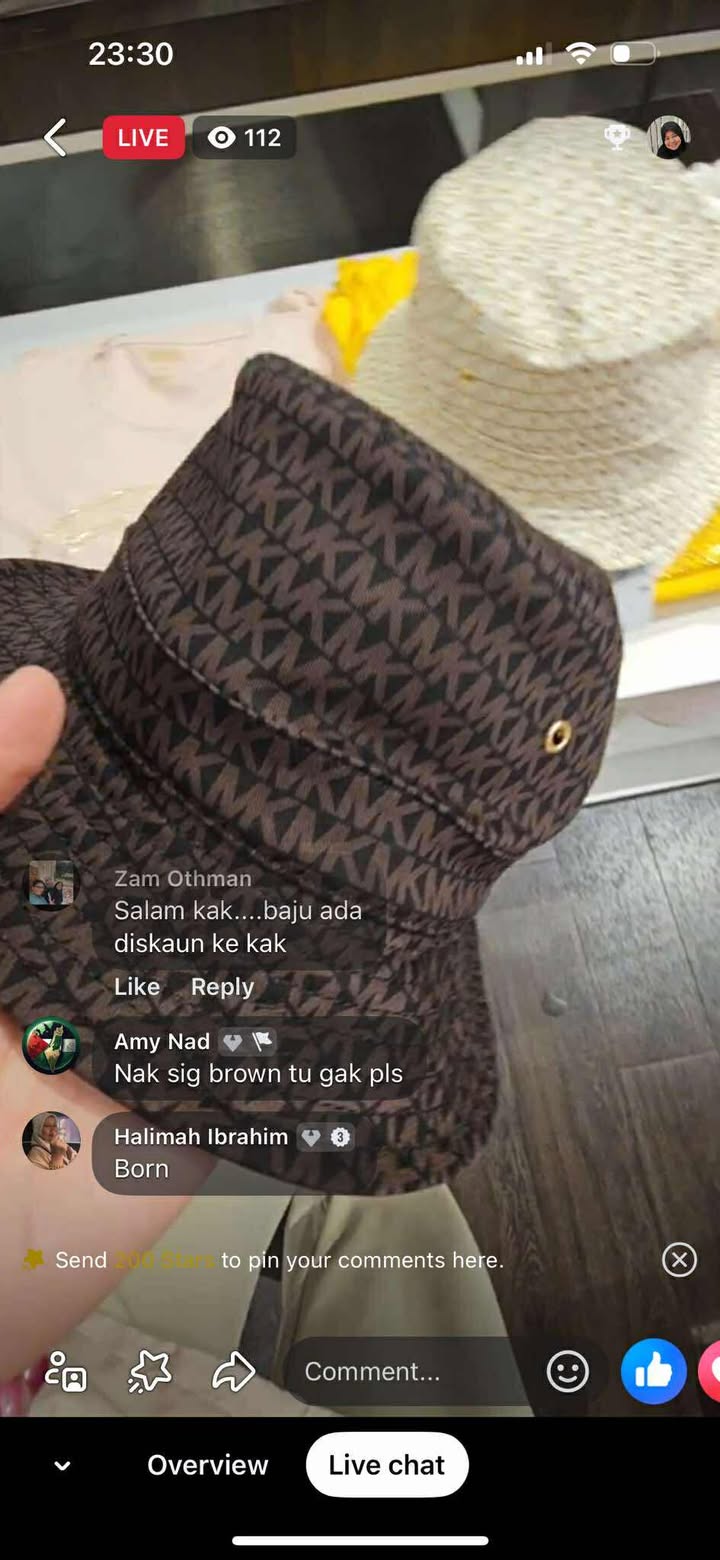Share this live video
This screenshot has width=720, height=1560.
pos(234,1371)
